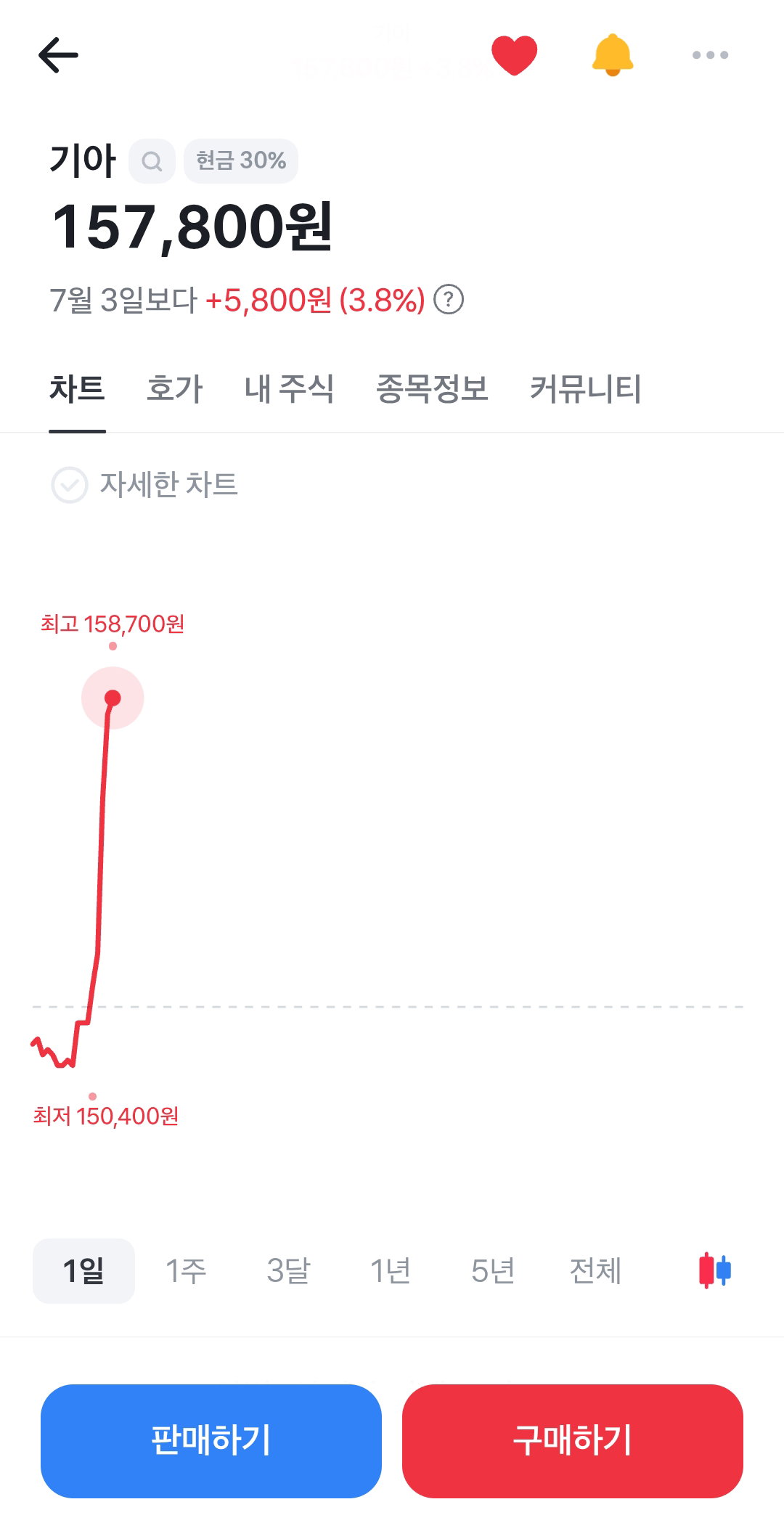Tap the search icon next to 기아
This screenshot has width=784, height=1531.
[152, 161]
